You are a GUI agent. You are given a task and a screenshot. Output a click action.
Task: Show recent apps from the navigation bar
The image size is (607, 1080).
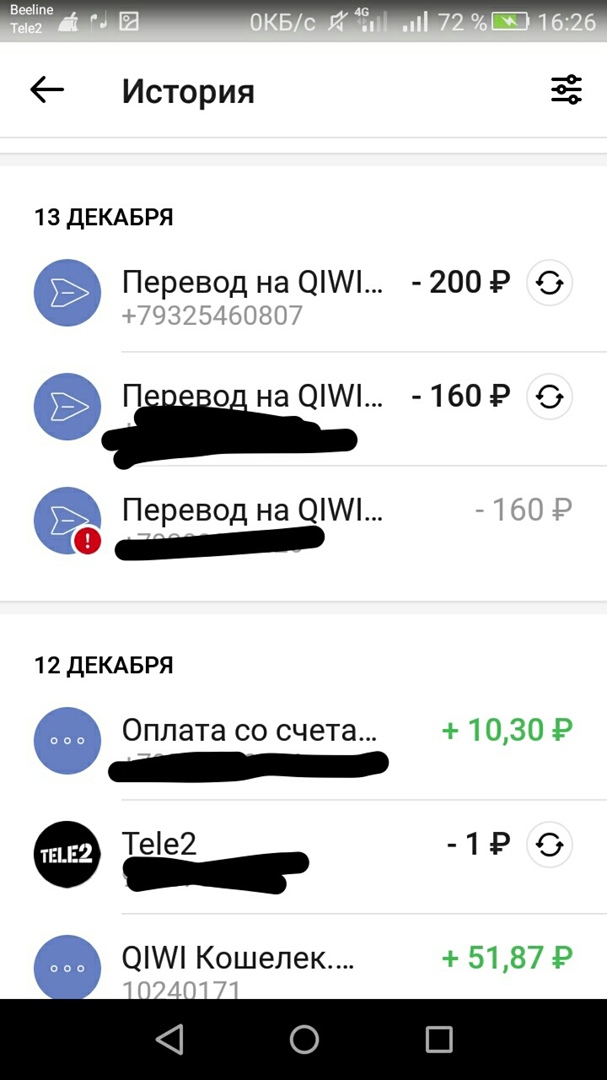pyautogui.click(x=439, y=1040)
